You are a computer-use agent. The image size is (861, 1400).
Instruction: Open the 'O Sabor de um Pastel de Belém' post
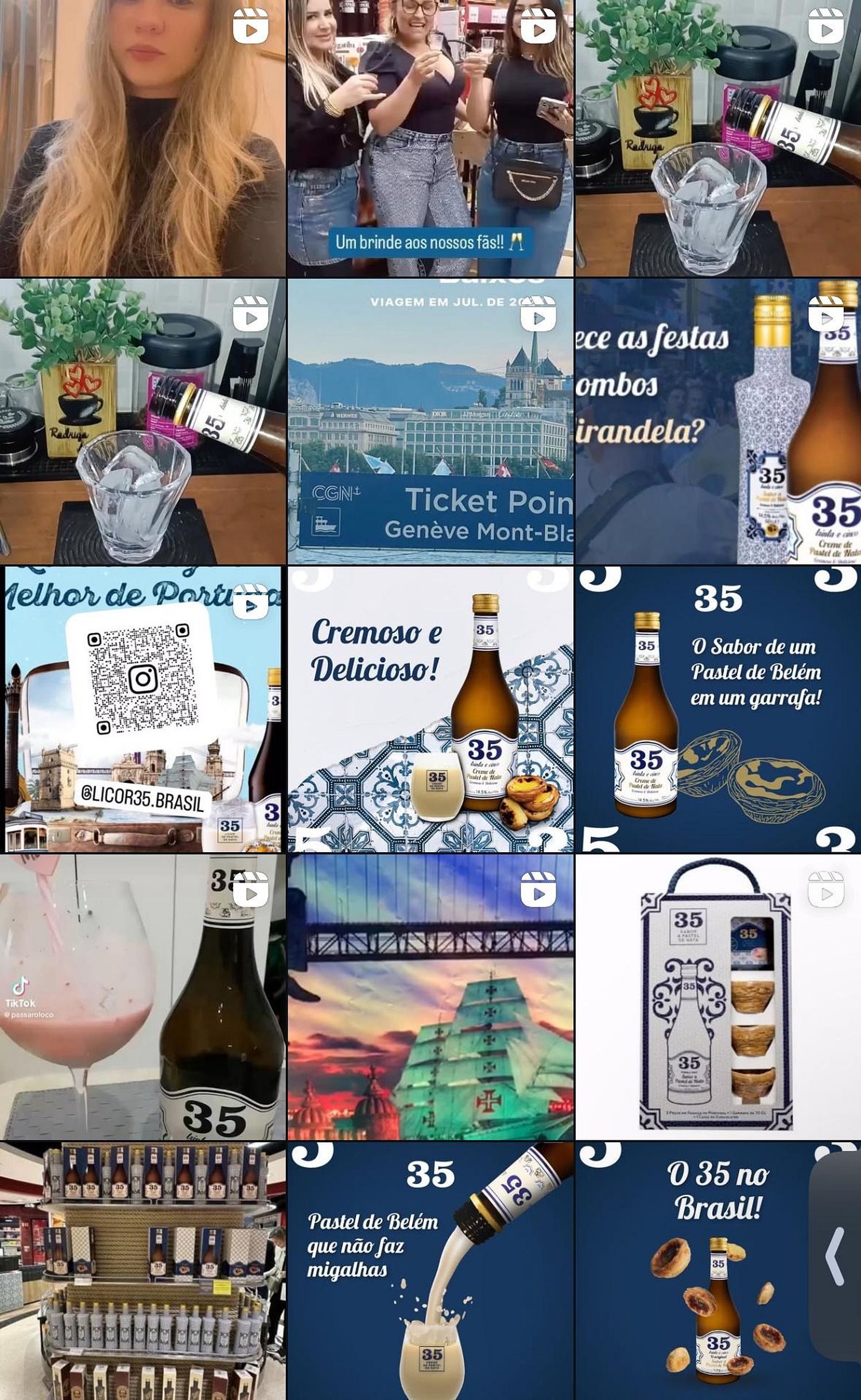(x=717, y=709)
